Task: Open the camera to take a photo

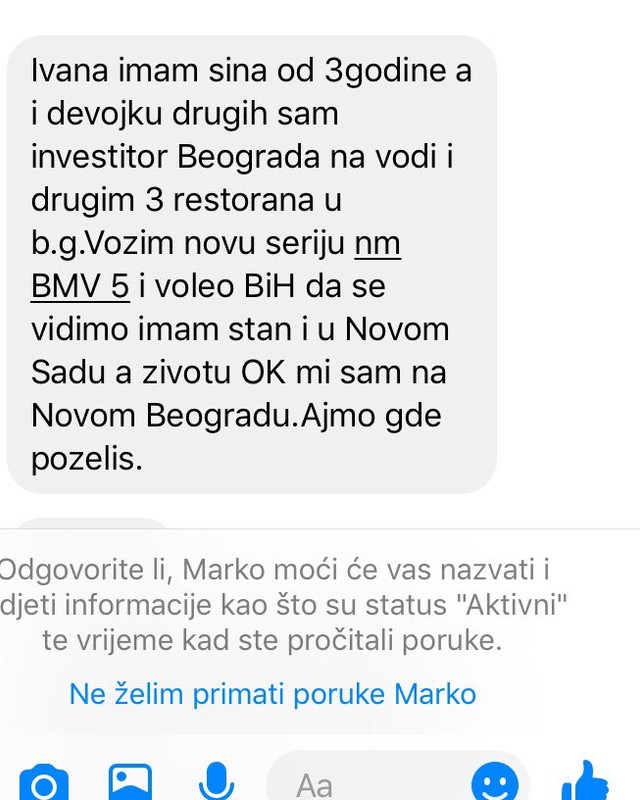Action: tap(43, 782)
